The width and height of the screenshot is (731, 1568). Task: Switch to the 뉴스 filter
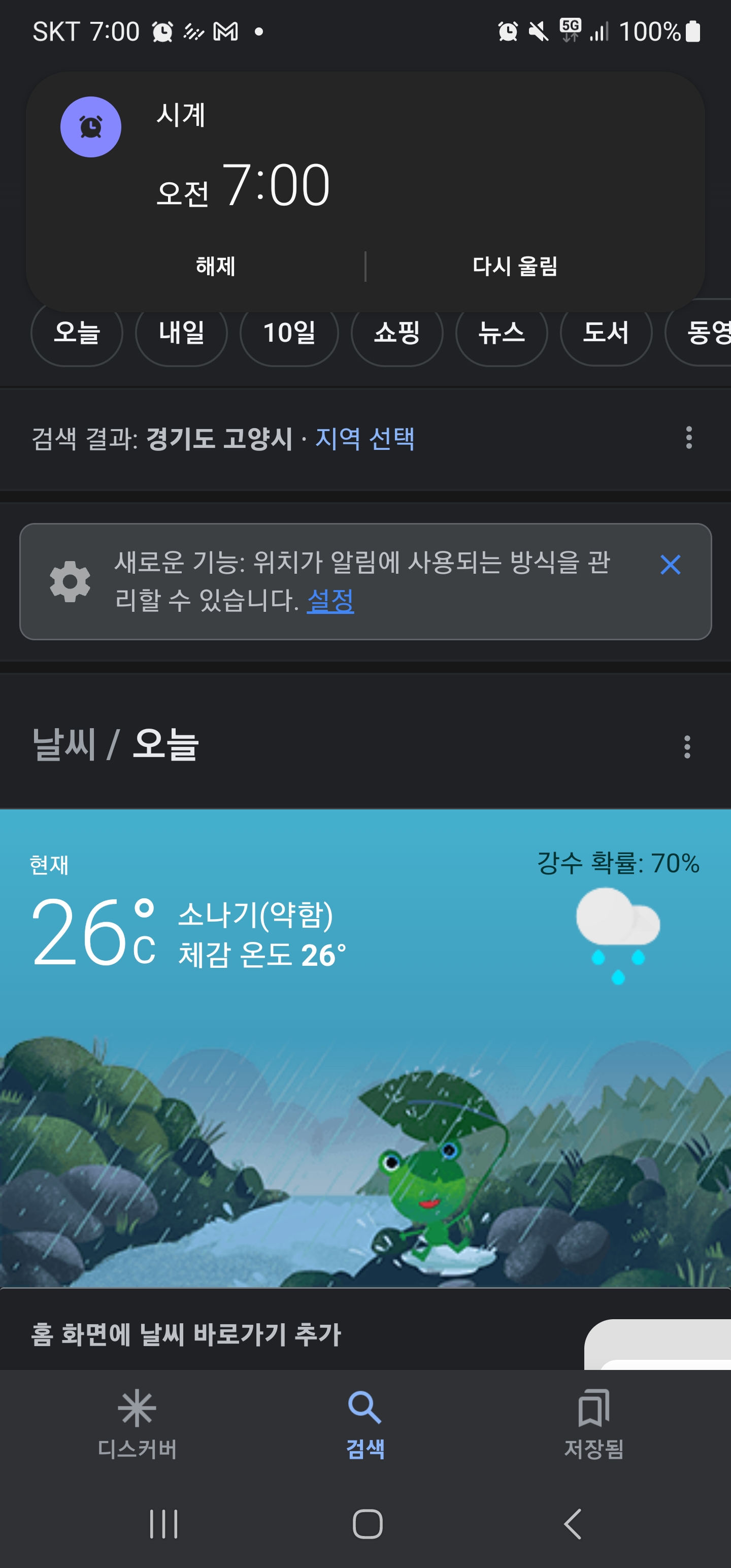502,340
